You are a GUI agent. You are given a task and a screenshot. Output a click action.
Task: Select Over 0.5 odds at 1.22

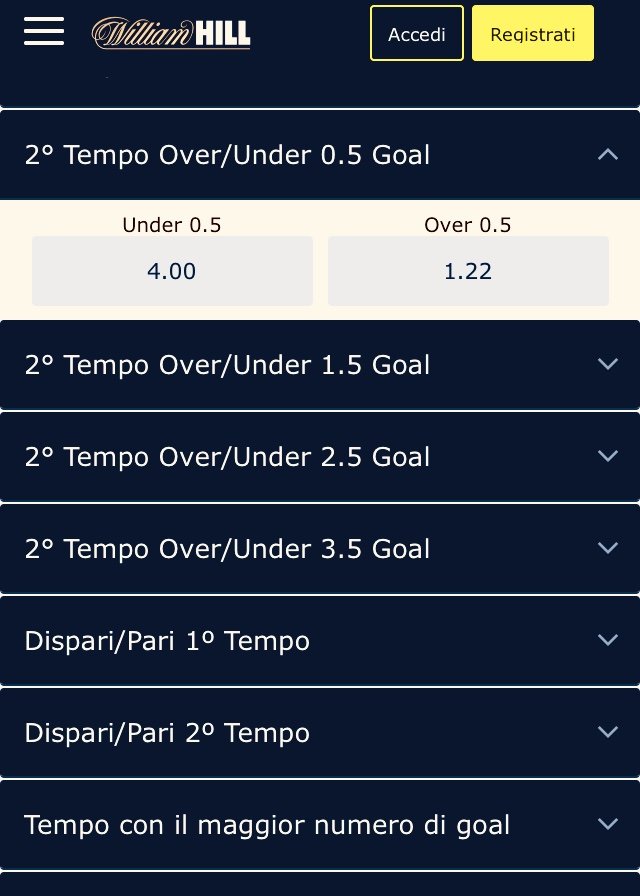(x=468, y=271)
